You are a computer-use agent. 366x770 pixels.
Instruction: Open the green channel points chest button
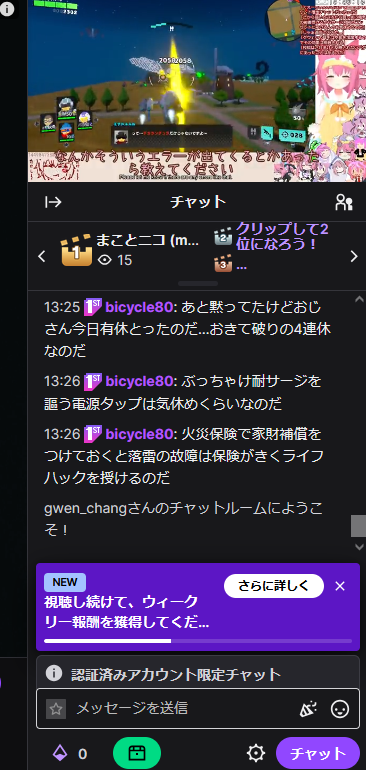(x=137, y=753)
